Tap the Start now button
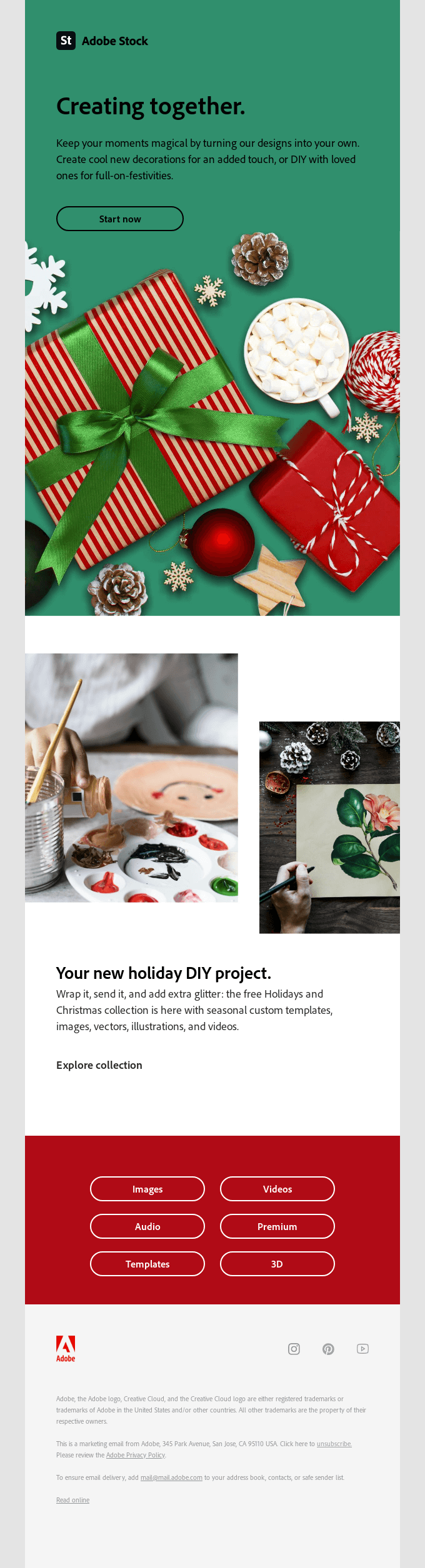 click(x=120, y=219)
